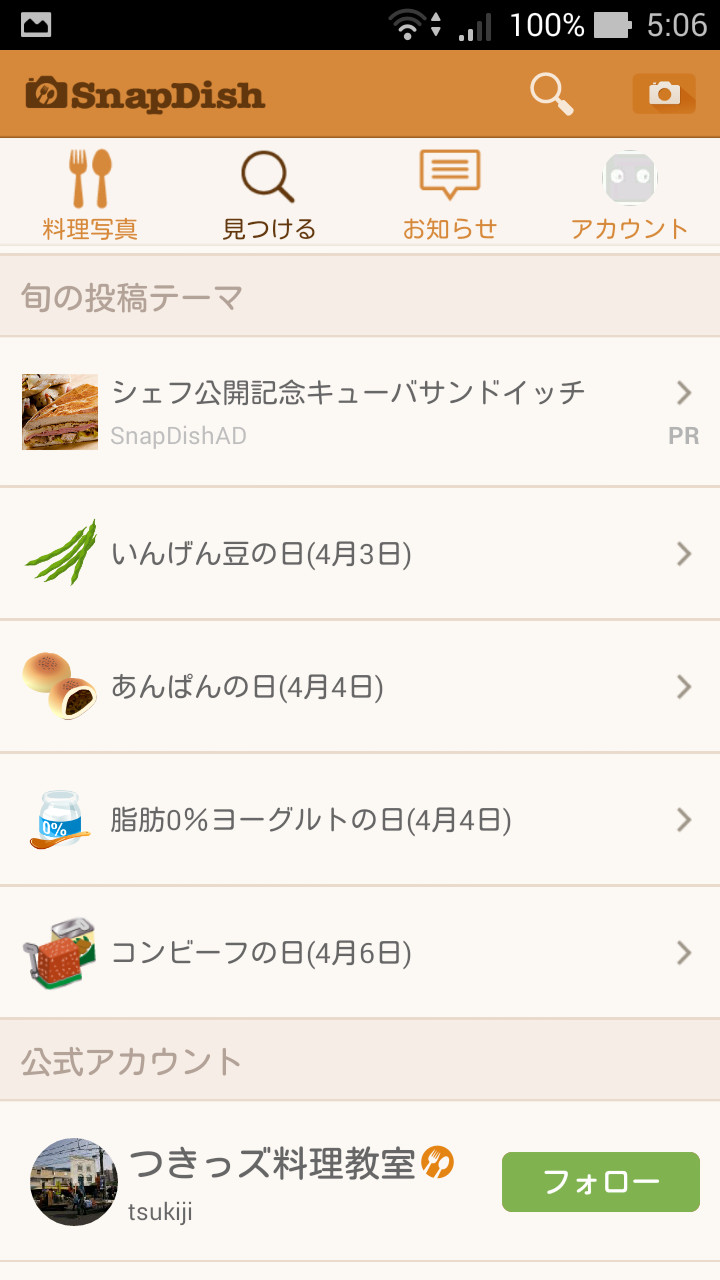The height and width of the screenshot is (1280, 720).
Task: Follow つきっズ料理教室 with the フォロー button
Action: 600,1182
